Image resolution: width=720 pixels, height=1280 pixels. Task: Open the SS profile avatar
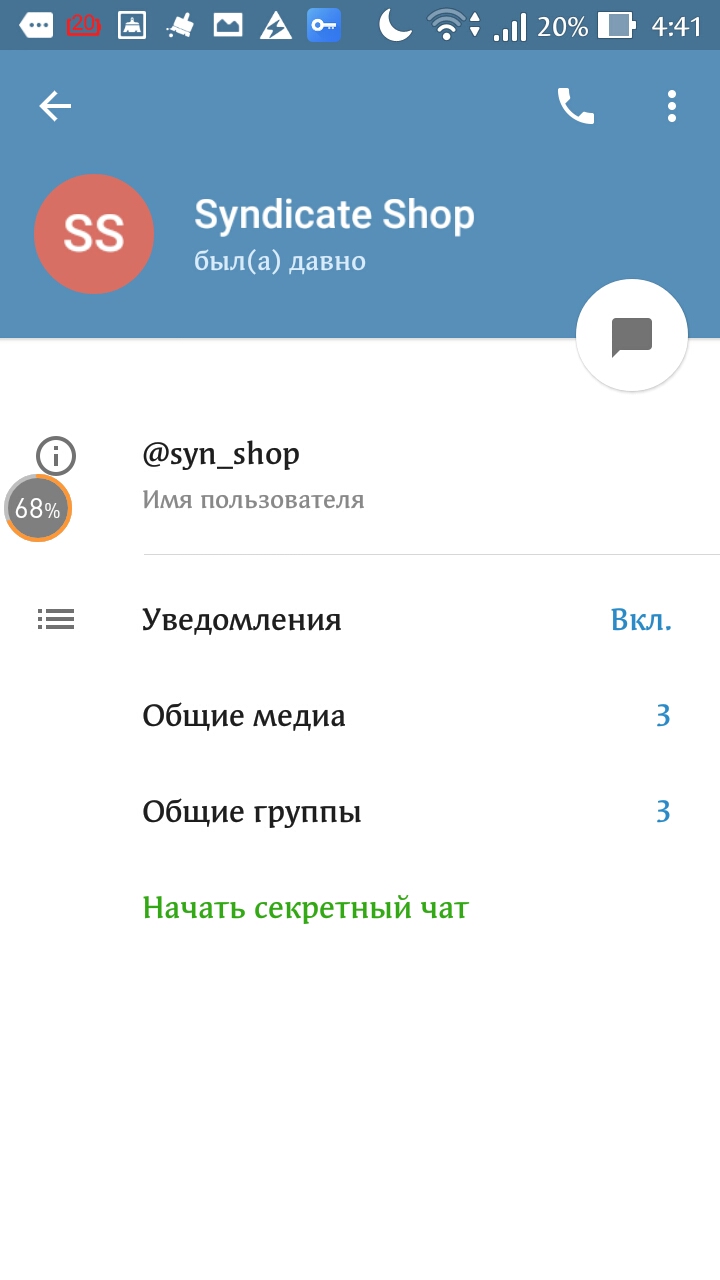pos(94,234)
